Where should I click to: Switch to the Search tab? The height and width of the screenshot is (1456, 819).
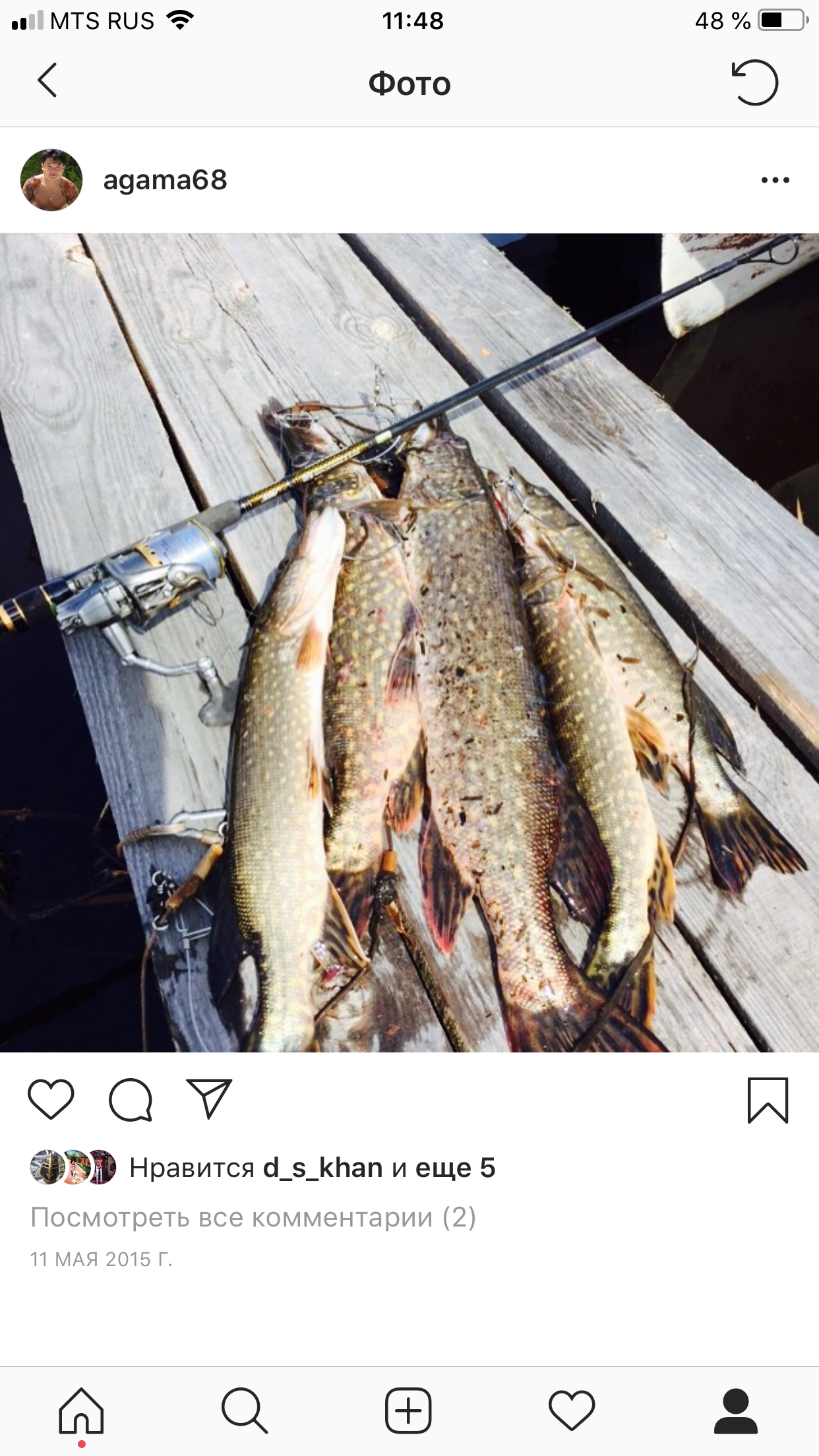point(245,1410)
